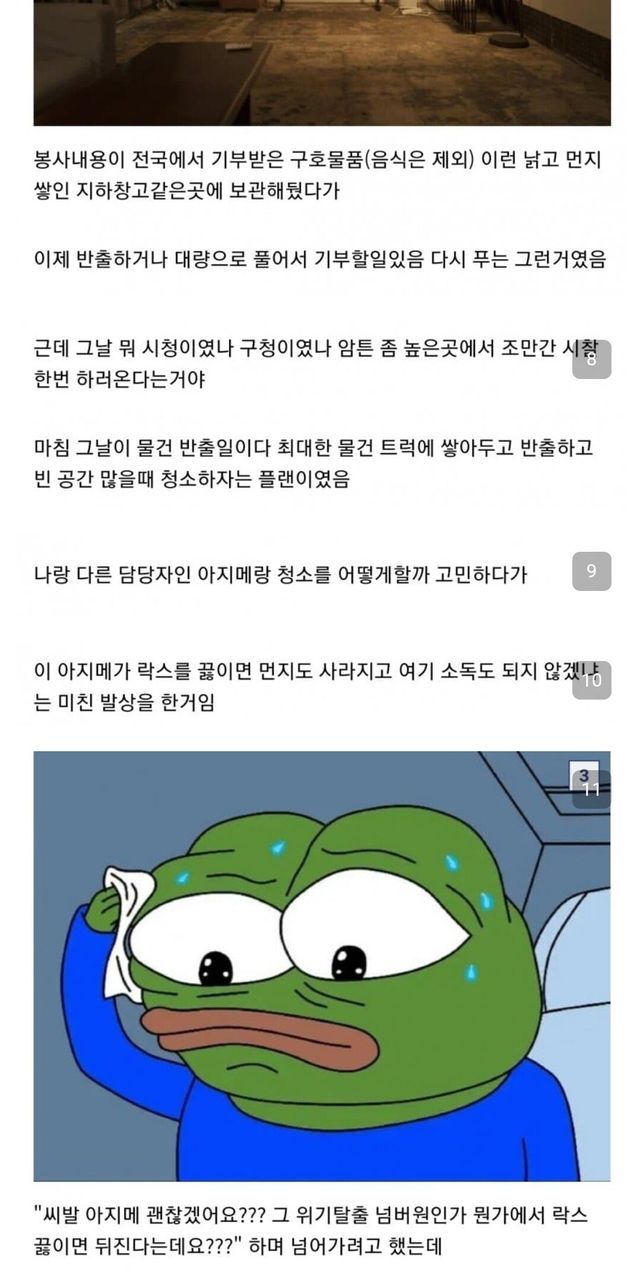Tap the gray badge numbered 9
The height and width of the screenshot is (1280, 640).
click(591, 571)
